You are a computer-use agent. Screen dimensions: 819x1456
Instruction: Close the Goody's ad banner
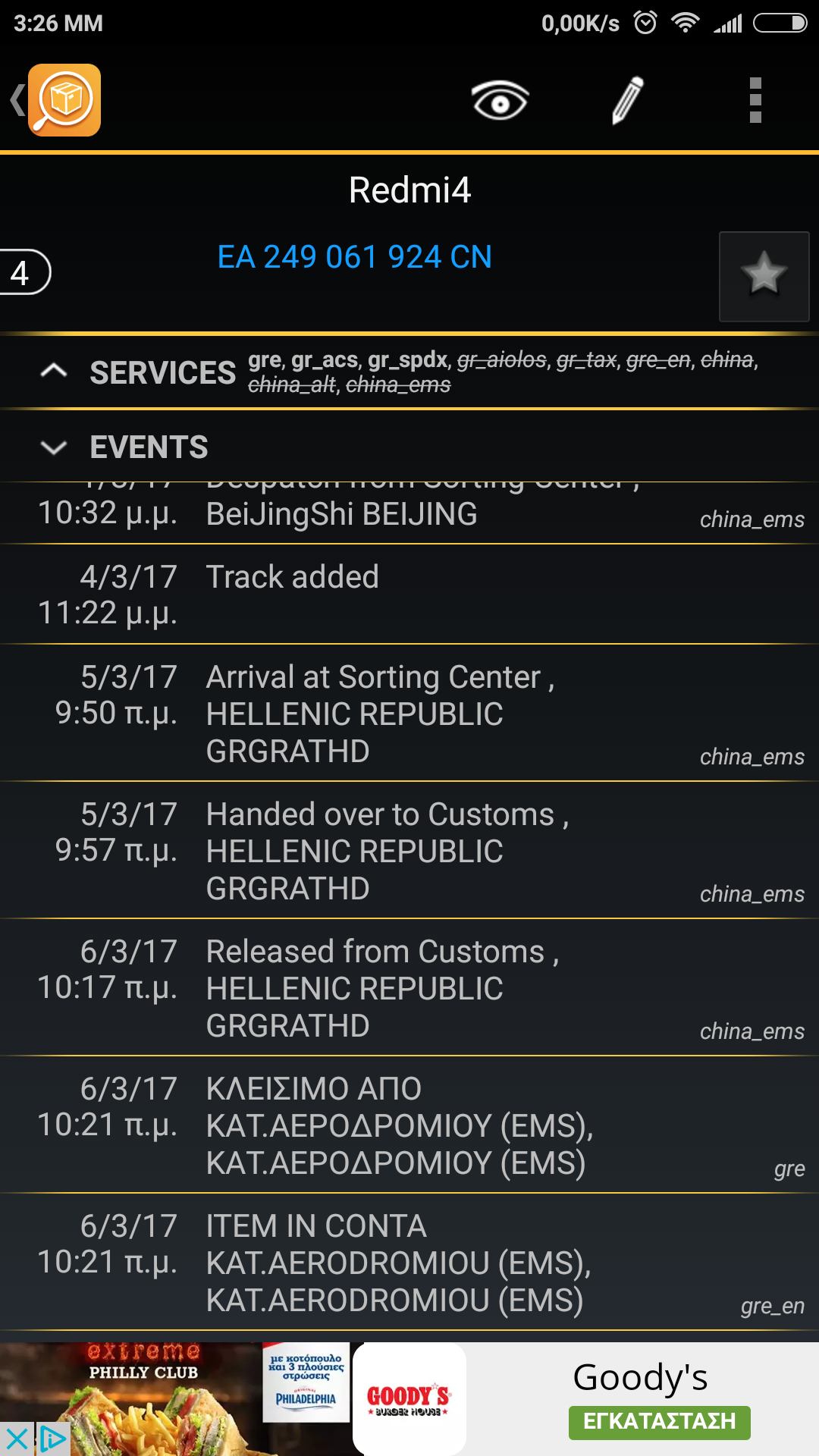pyautogui.click(x=17, y=1439)
